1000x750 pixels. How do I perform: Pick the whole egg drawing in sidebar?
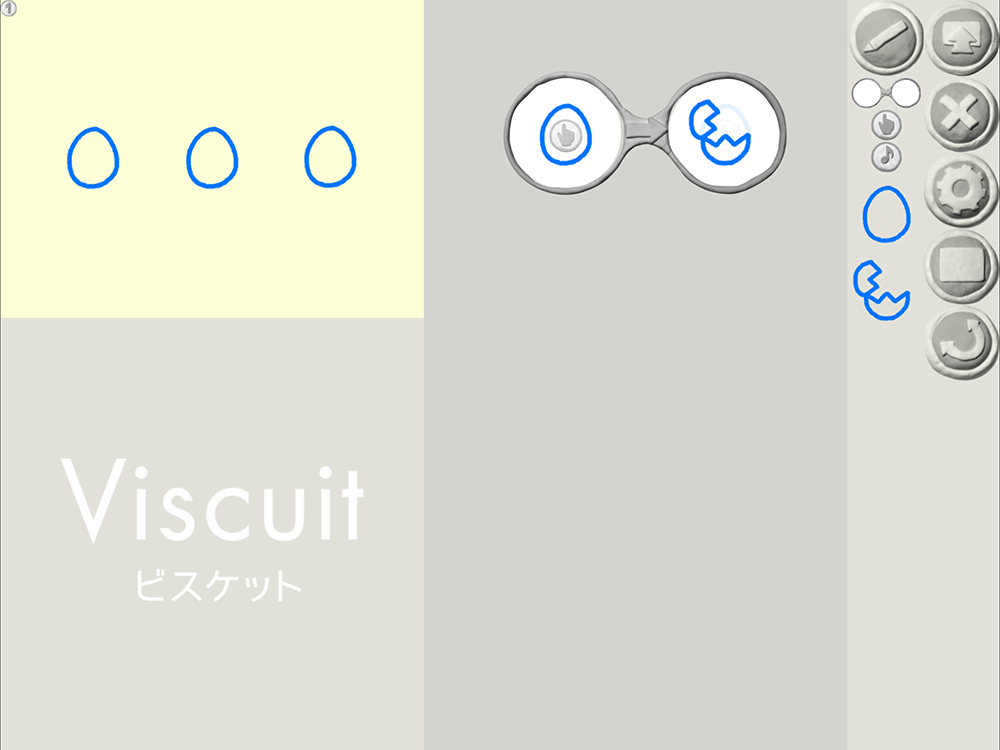pos(886,214)
